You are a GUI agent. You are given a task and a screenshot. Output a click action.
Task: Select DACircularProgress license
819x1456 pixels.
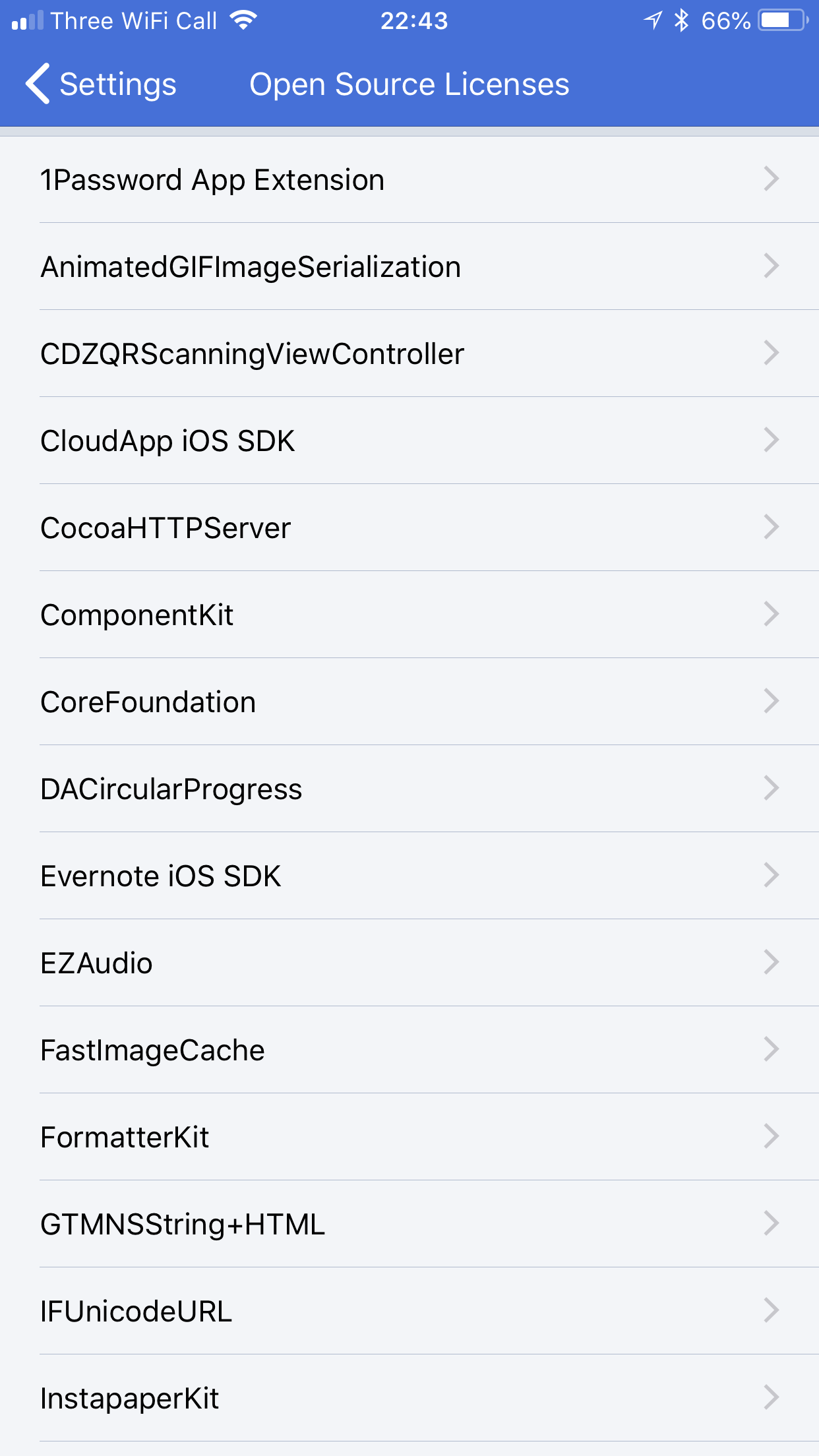tap(409, 789)
